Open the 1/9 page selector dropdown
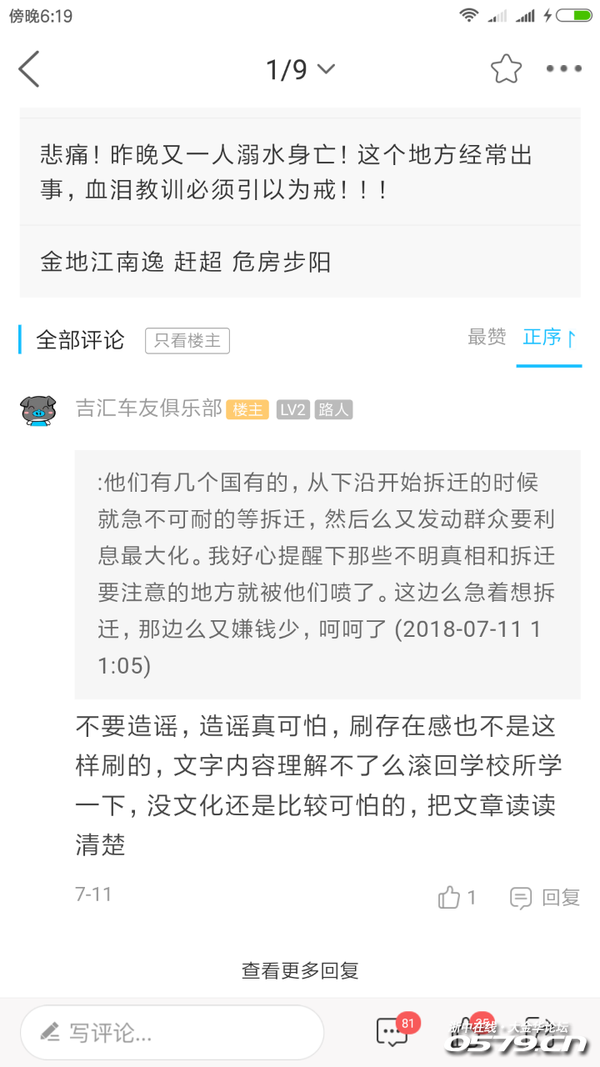The height and width of the screenshot is (1067, 600). click(300, 69)
